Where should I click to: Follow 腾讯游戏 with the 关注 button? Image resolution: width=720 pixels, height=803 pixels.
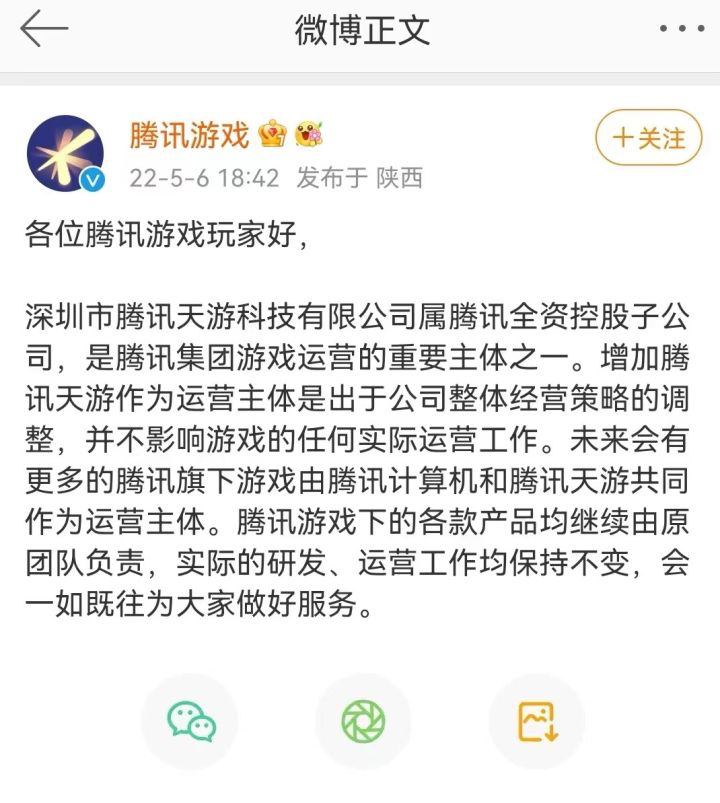[648, 137]
